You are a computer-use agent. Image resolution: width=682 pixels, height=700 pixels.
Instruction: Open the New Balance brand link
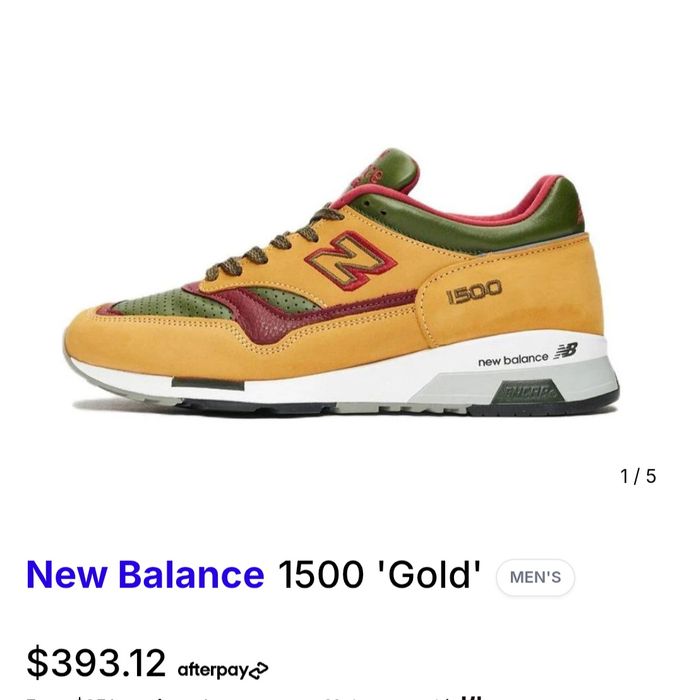[x=144, y=574]
